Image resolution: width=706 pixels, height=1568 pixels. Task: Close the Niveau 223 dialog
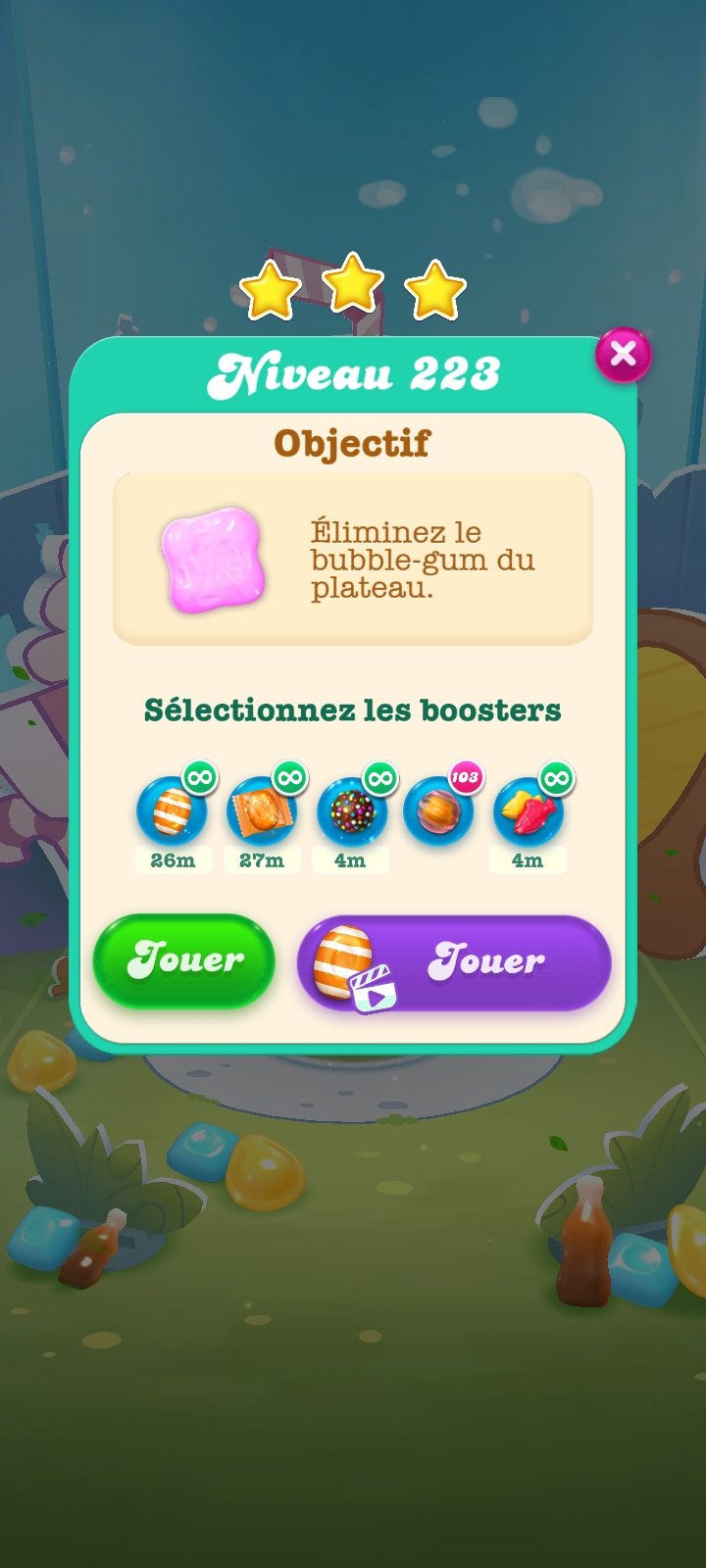coord(623,354)
